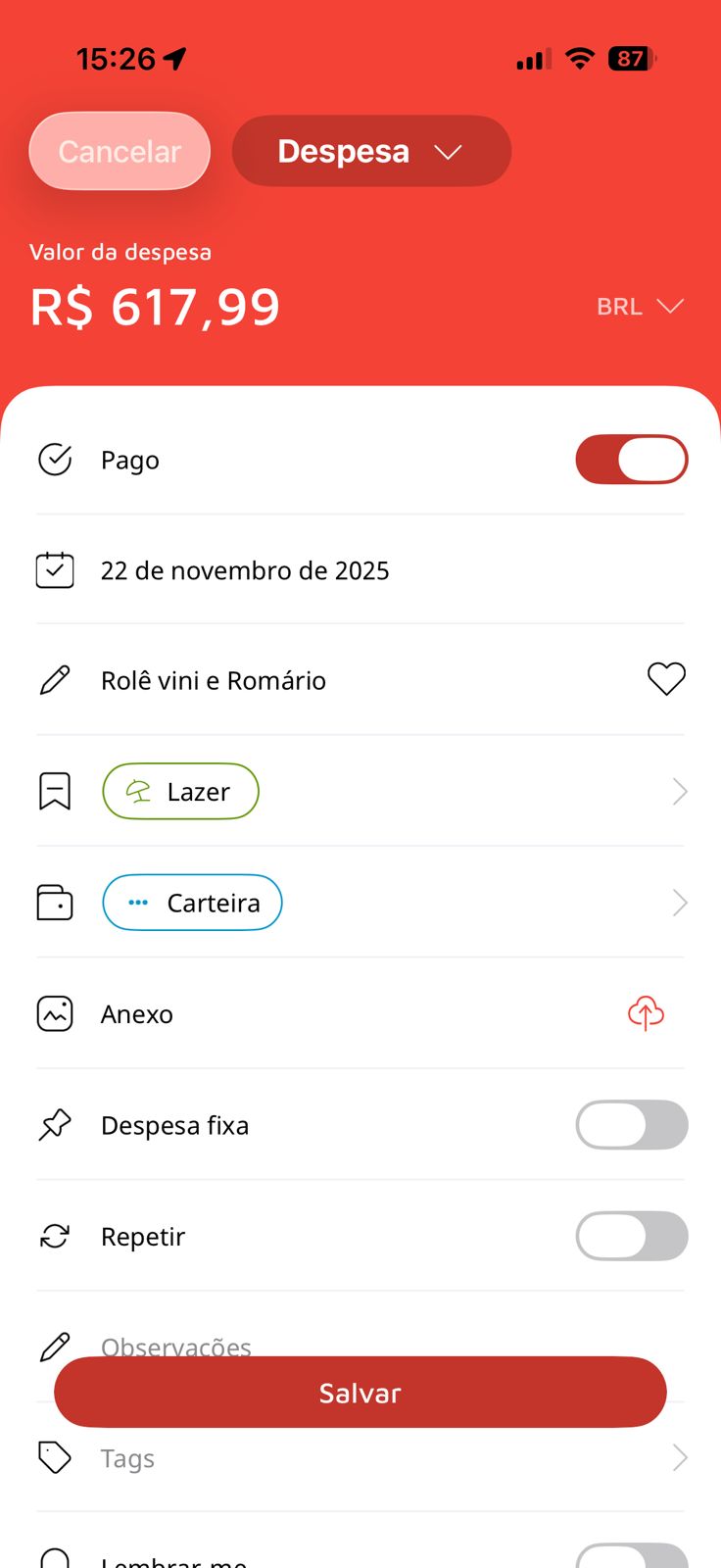The height and width of the screenshot is (1568, 721).
Task: Edit the R$ 617,99 expense amount
Action: [156, 307]
